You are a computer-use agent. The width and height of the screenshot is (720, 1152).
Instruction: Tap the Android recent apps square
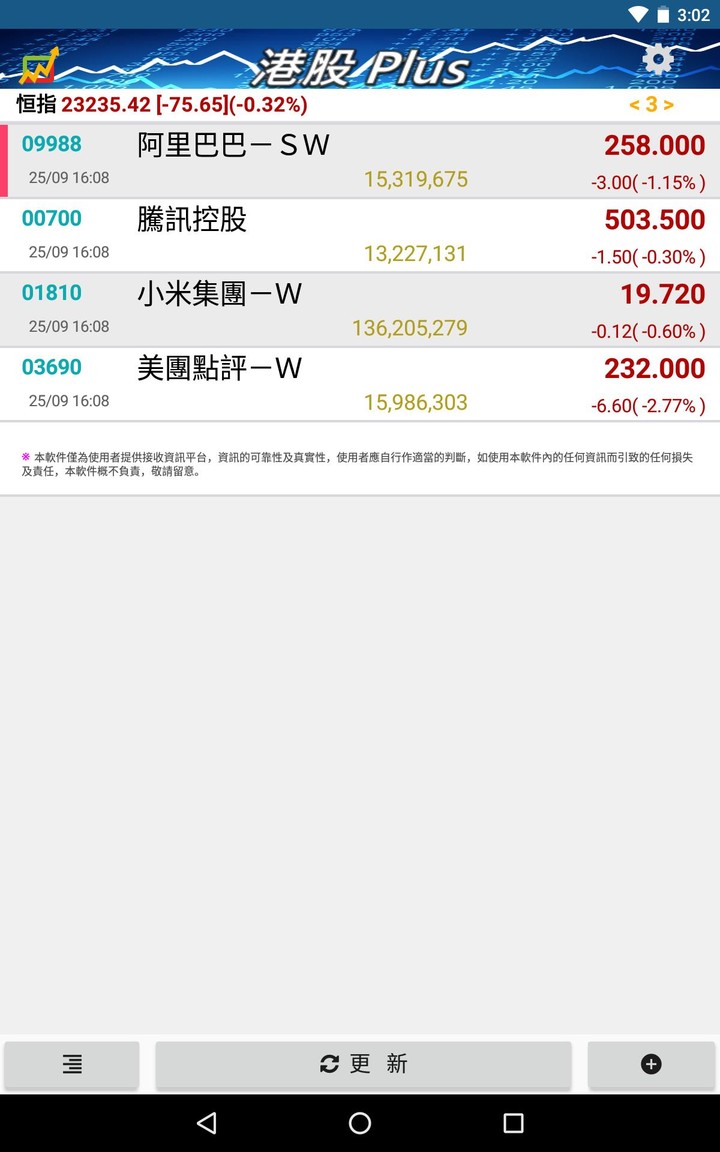pos(513,1122)
